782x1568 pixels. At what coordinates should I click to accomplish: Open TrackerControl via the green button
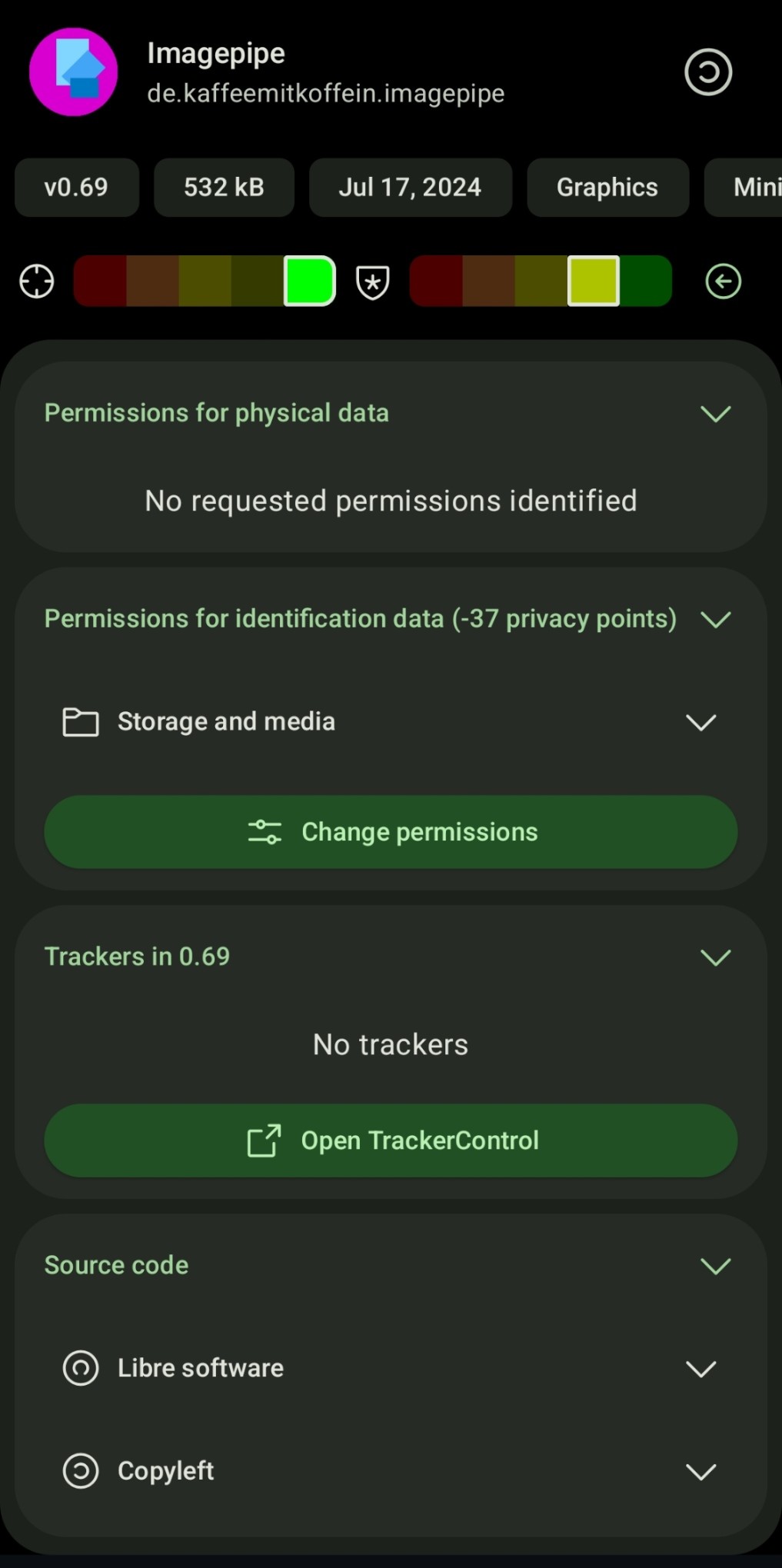click(391, 1140)
